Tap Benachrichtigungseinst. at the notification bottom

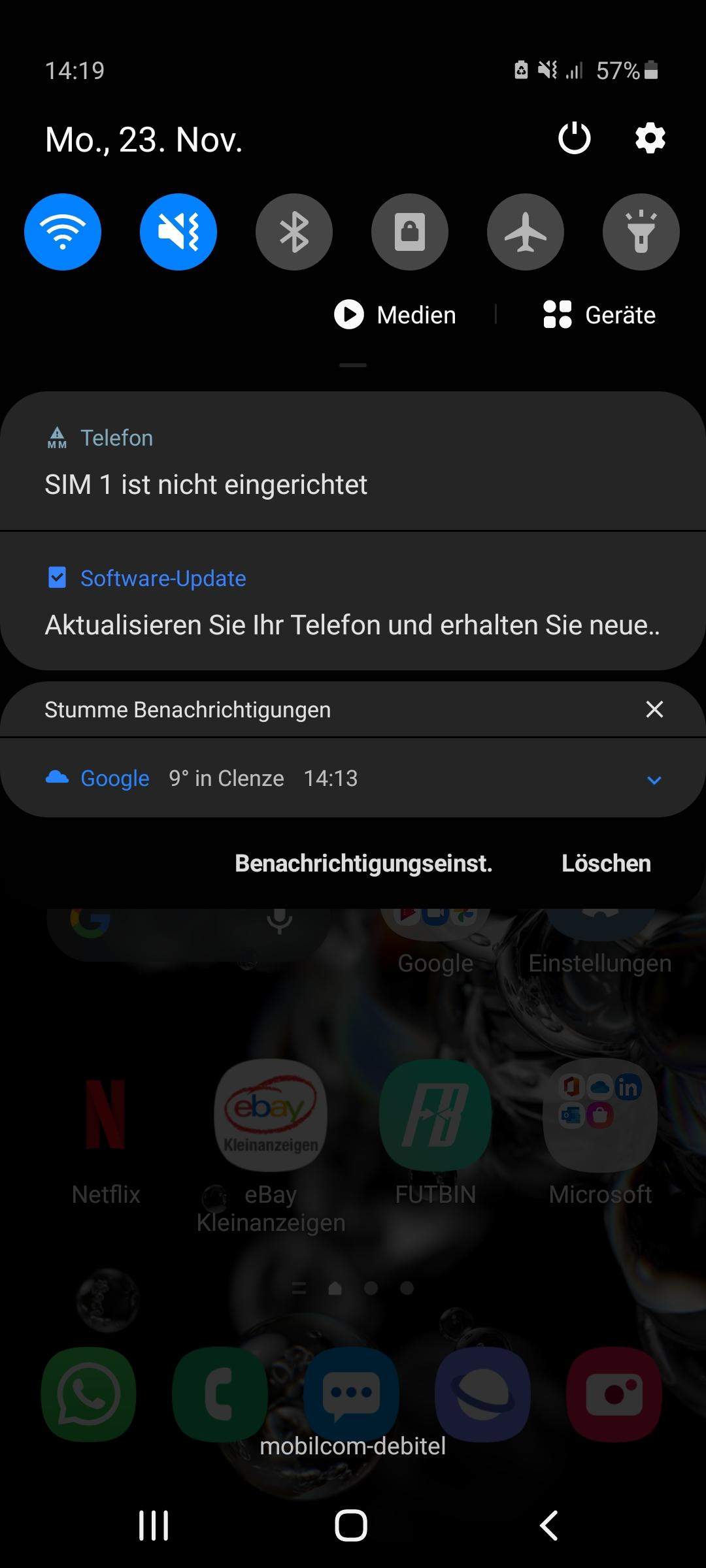tap(363, 863)
